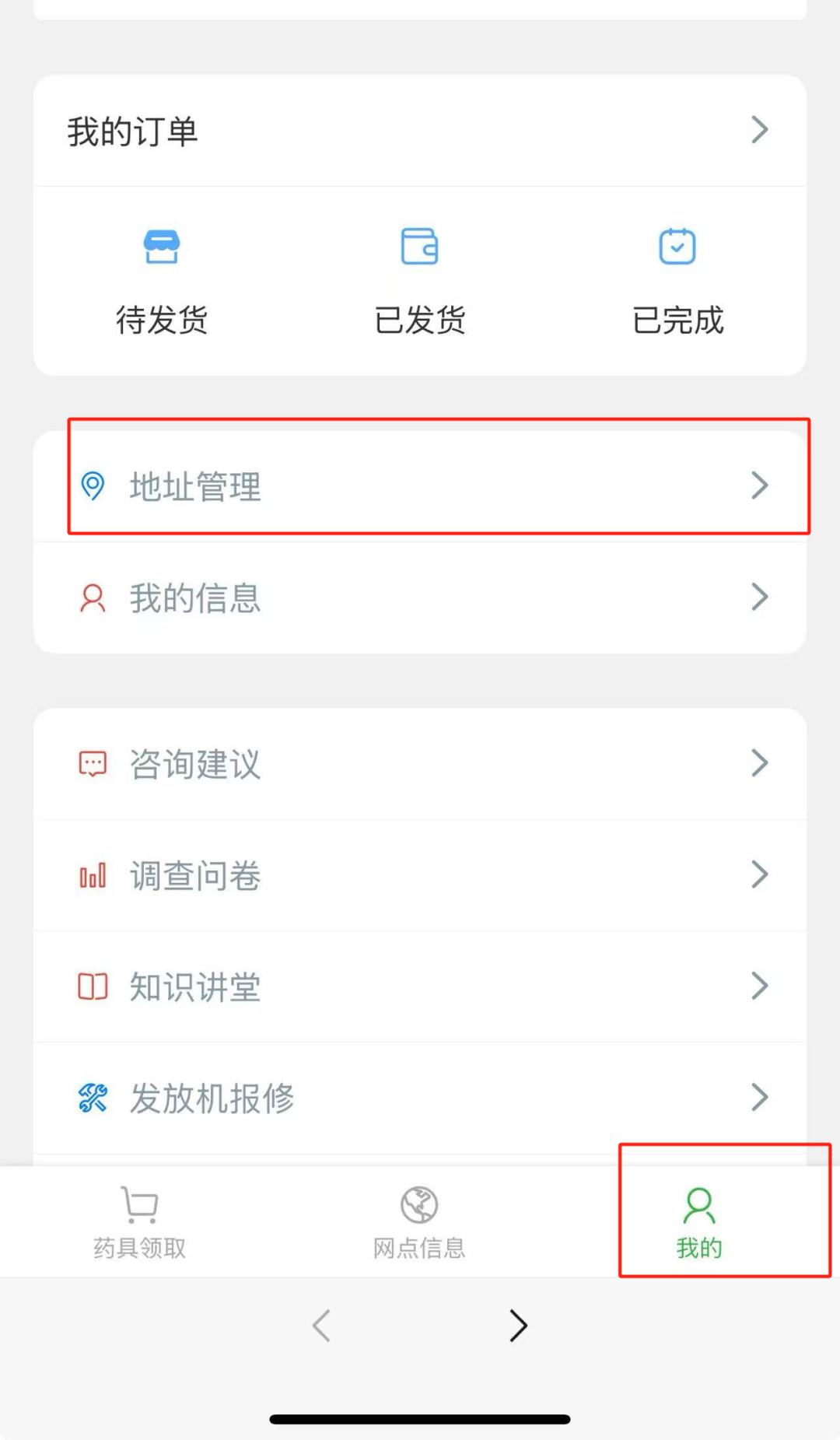Select the 我的 tab
The image size is (840, 1440).
[x=698, y=1221]
